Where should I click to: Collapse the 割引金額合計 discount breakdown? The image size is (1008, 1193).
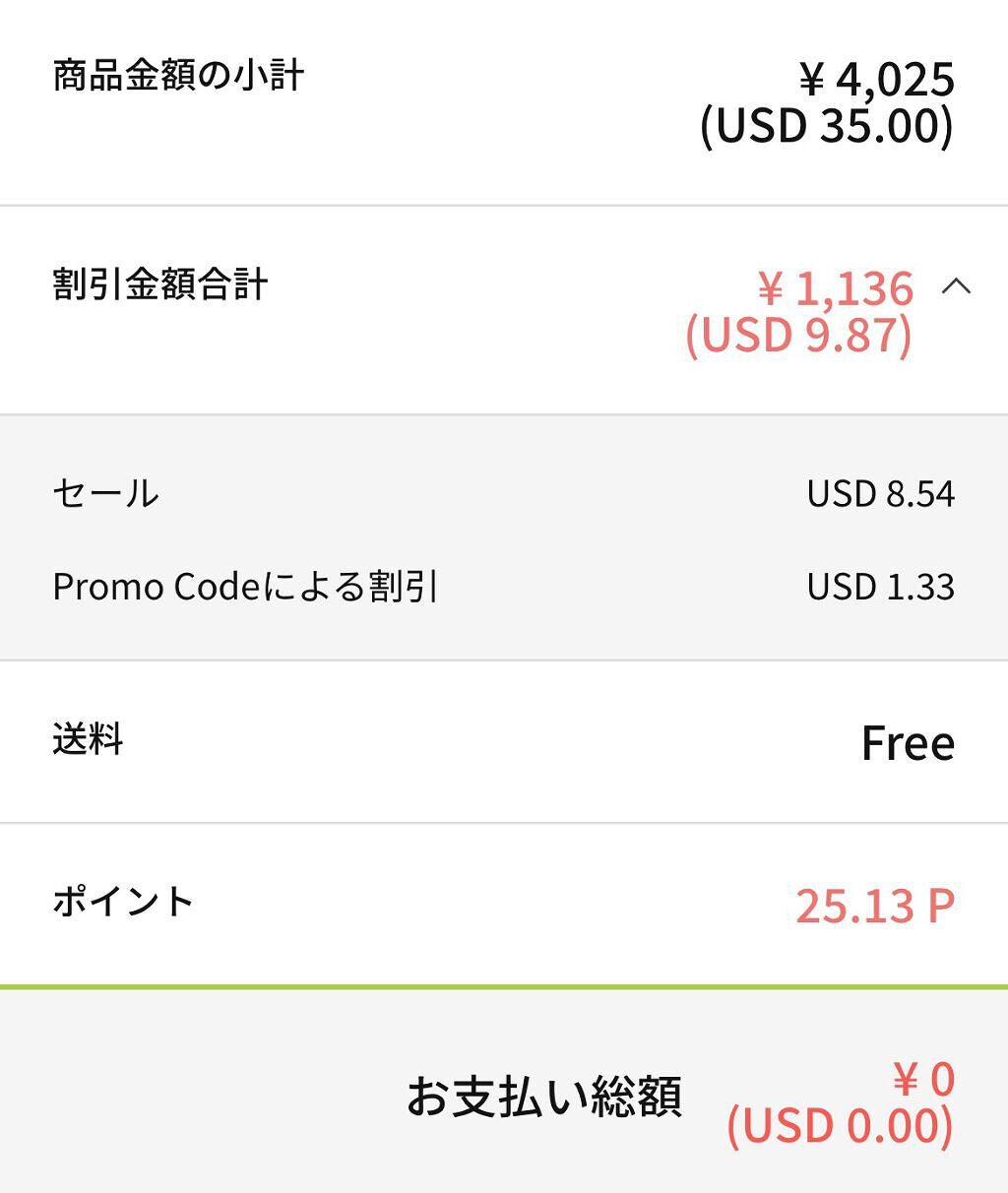click(956, 286)
